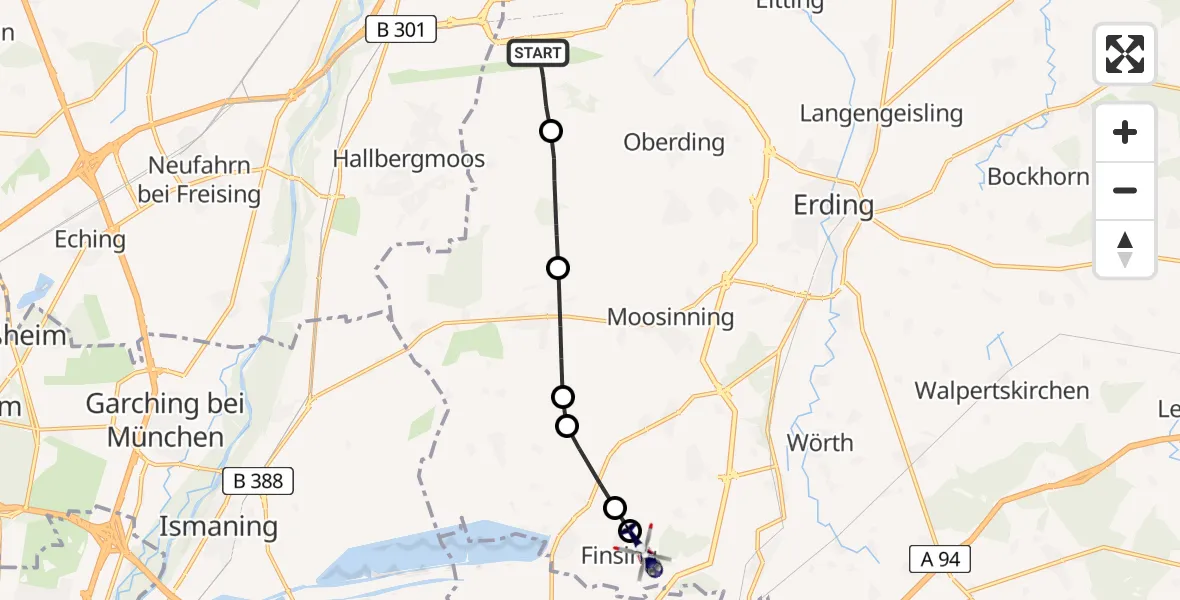Tap the helicopter marker near Finsing

[x=646, y=553]
